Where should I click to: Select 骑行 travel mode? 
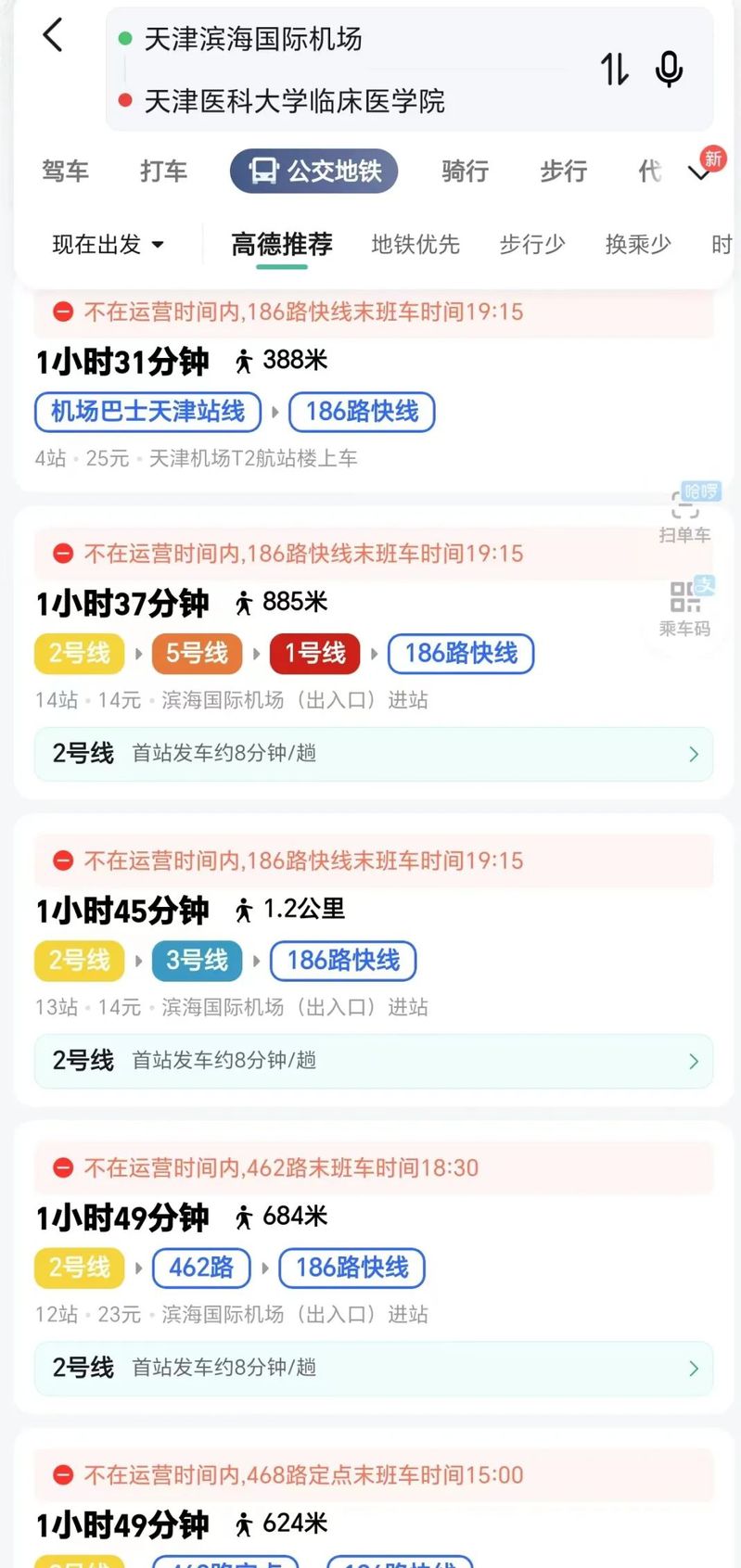[x=465, y=171]
